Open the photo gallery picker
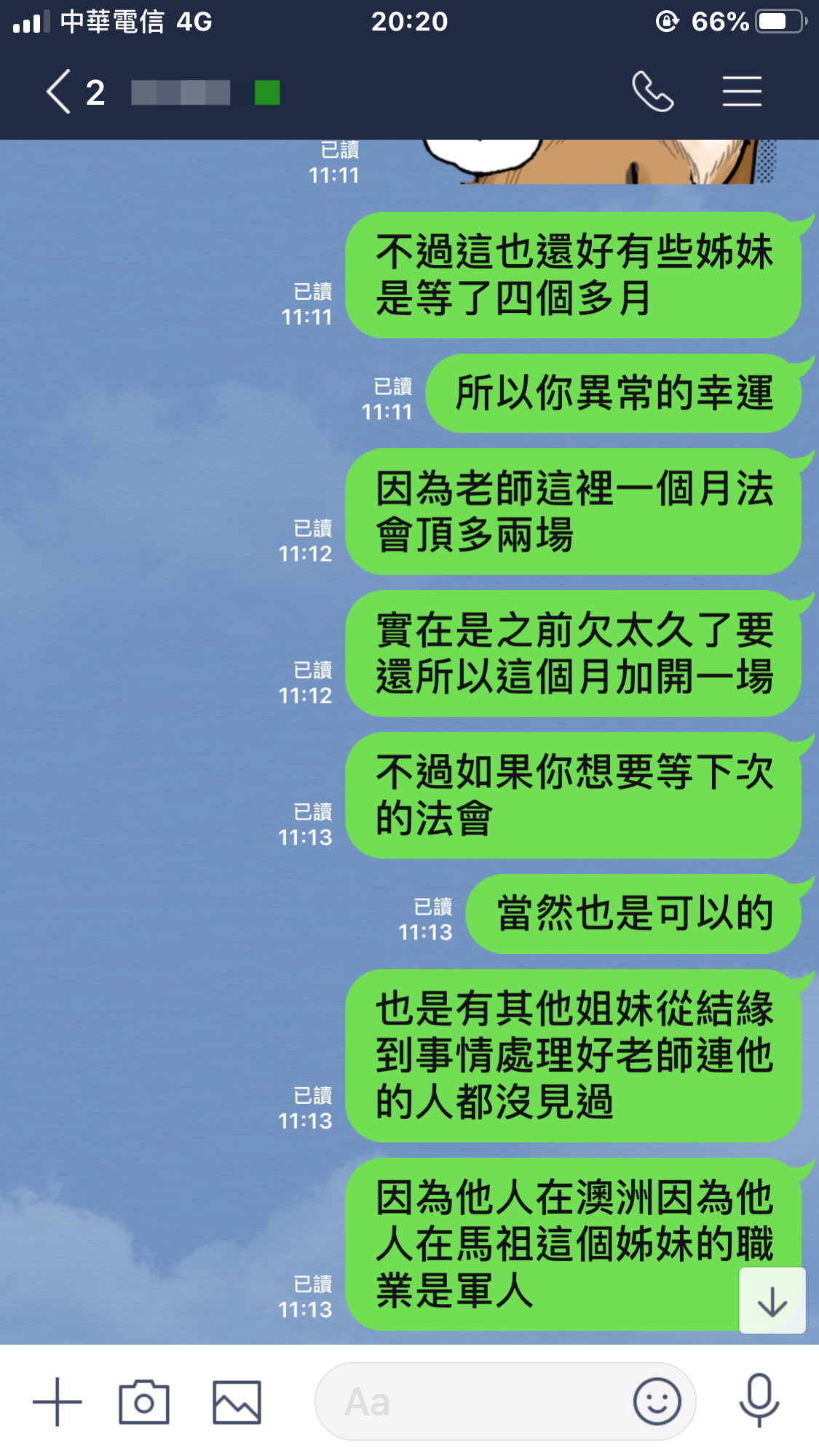 pyautogui.click(x=237, y=1401)
